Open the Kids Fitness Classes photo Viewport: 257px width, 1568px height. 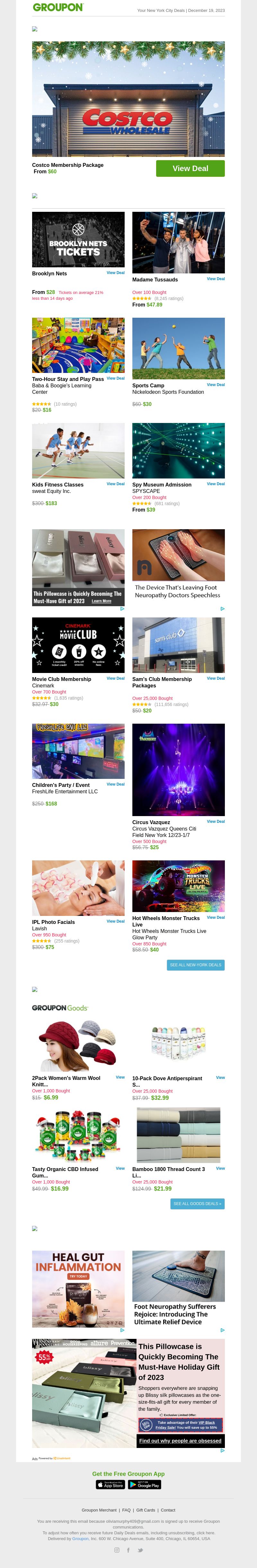point(78,451)
